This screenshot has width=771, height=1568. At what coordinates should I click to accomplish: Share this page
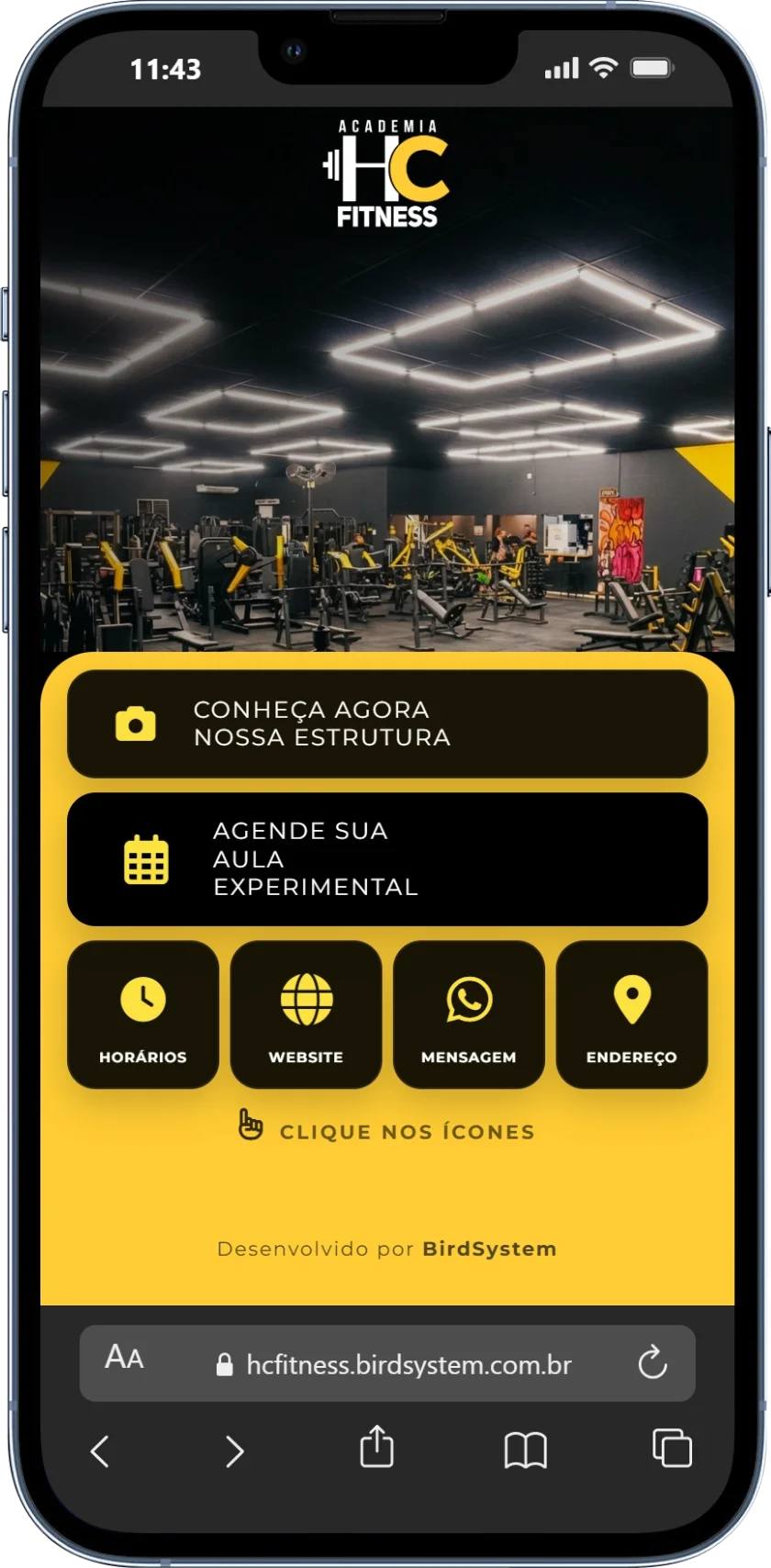[x=376, y=1448]
